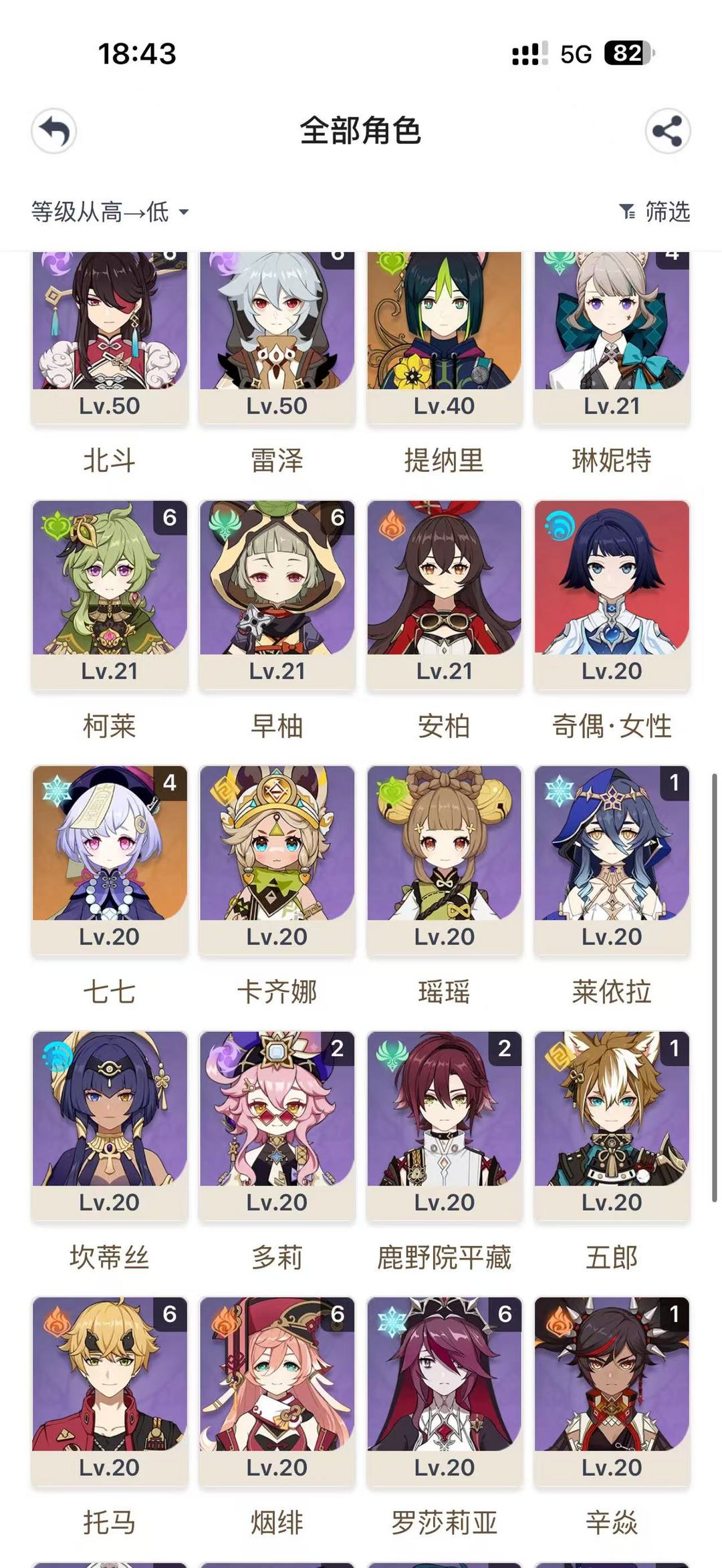Image resolution: width=722 pixels, height=1568 pixels.
Task: View 罗莎莉亚 character details
Action: pyautogui.click(x=444, y=1392)
